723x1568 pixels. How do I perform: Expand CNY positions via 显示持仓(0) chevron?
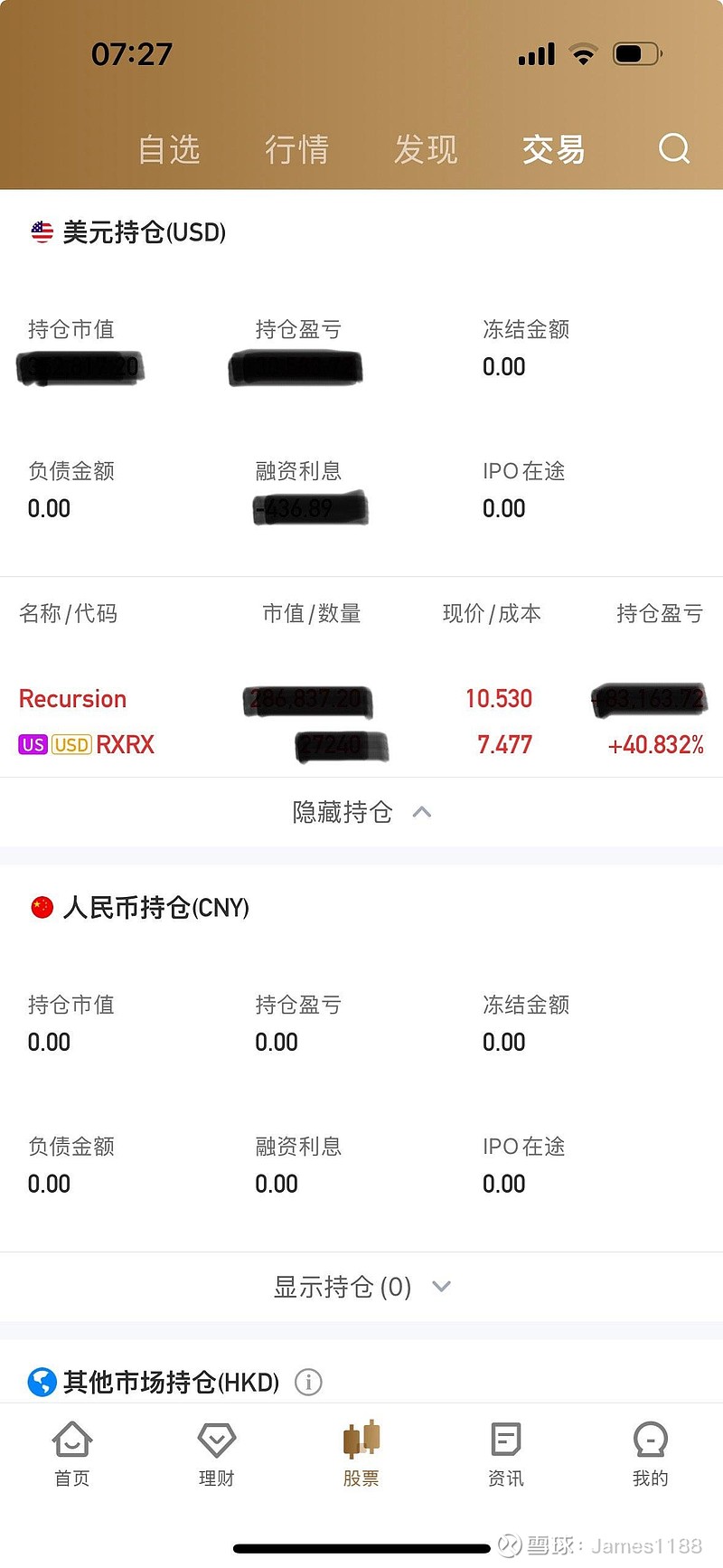tap(441, 1285)
